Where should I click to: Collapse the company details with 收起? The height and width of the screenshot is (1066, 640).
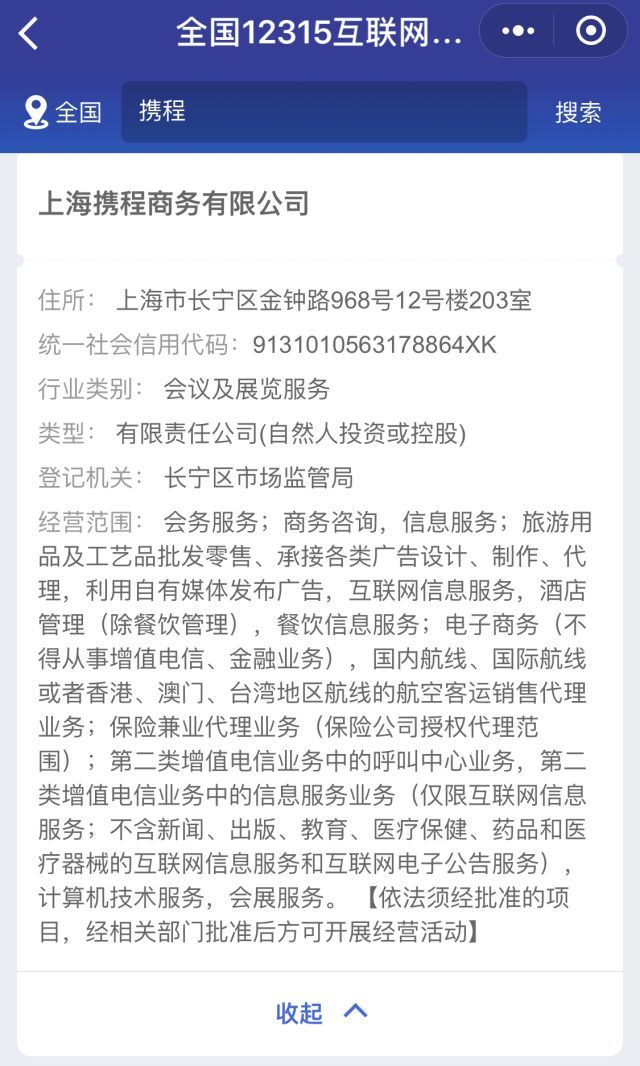click(x=320, y=1012)
